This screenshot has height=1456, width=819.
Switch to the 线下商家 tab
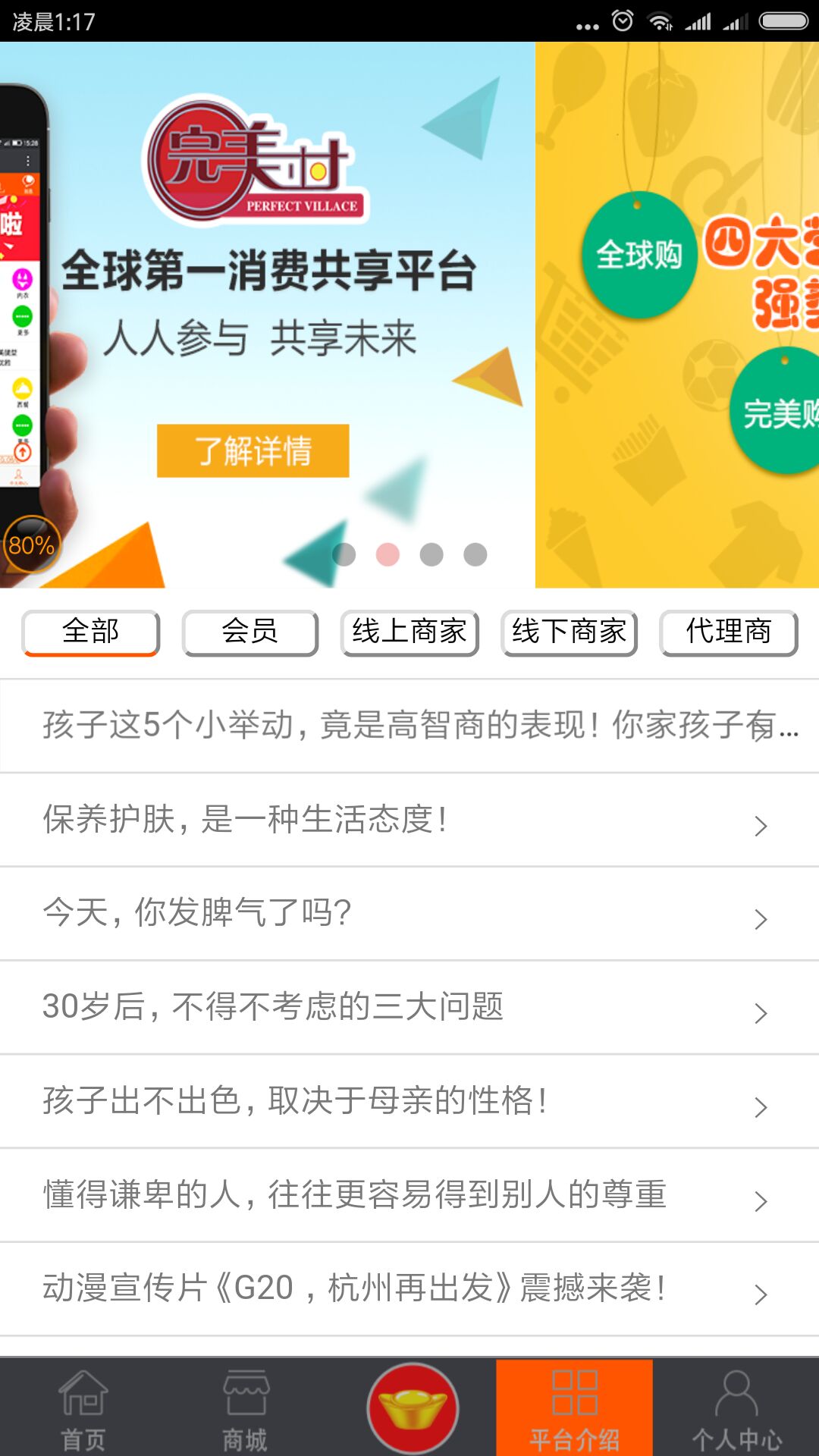click(x=569, y=632)
